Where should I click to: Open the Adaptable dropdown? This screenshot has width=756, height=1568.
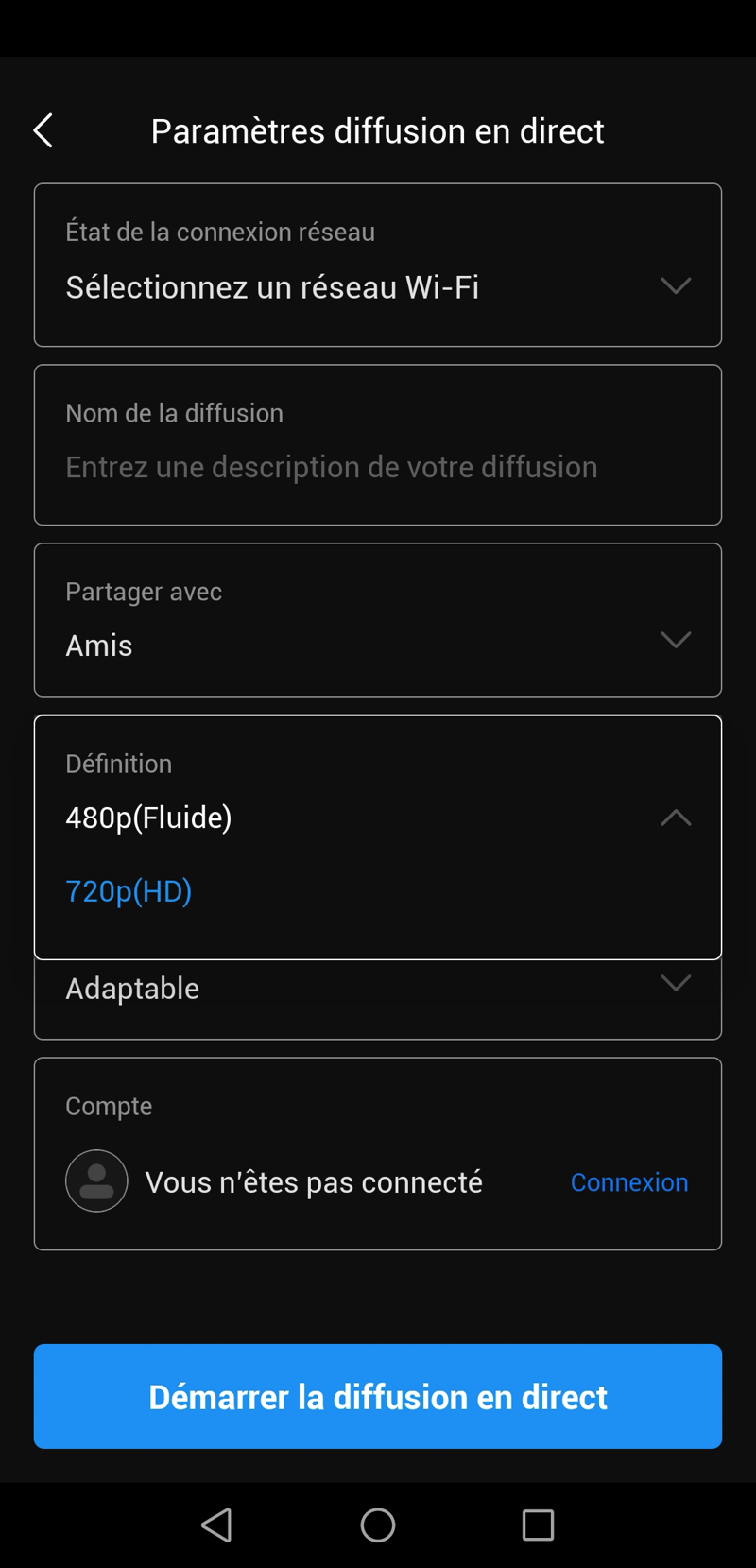pyautogui.click(x=378, y=999)
